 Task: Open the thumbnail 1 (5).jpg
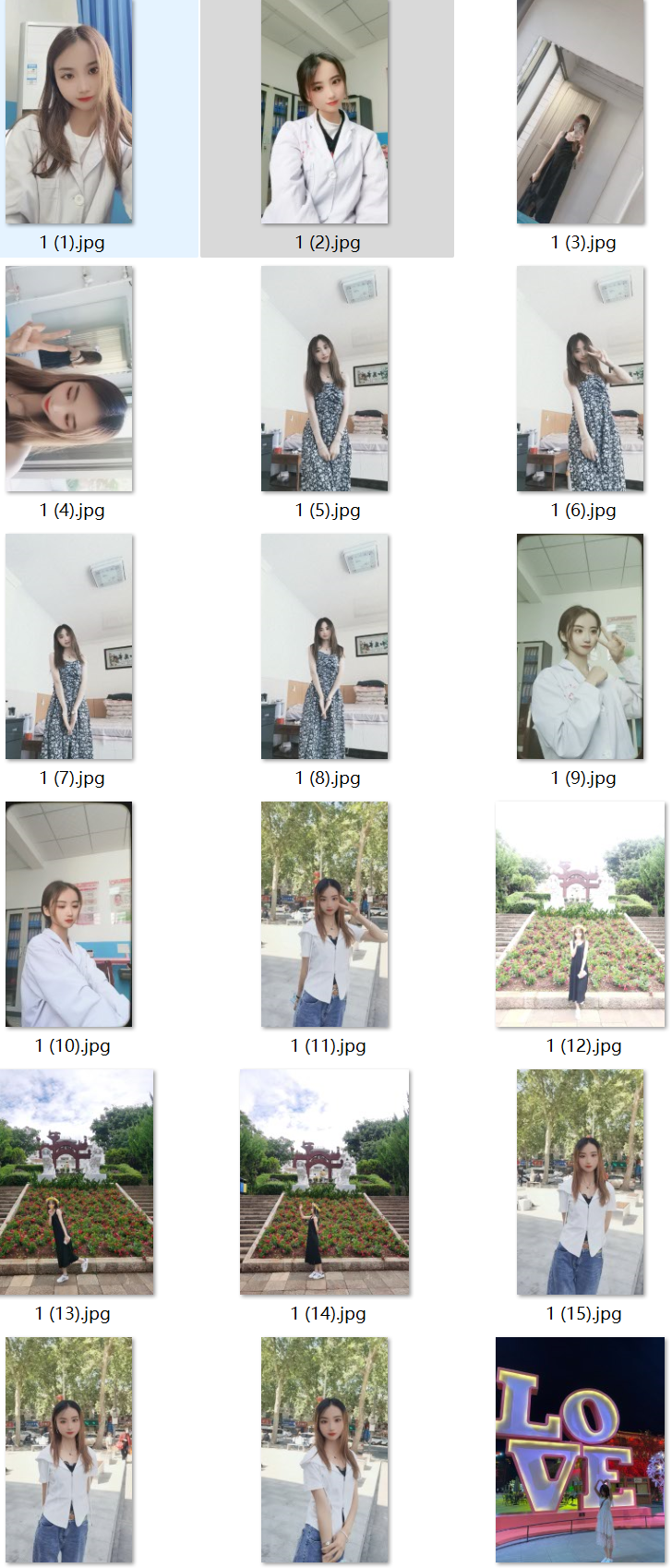pyautogui.click(x=325, y=379)
